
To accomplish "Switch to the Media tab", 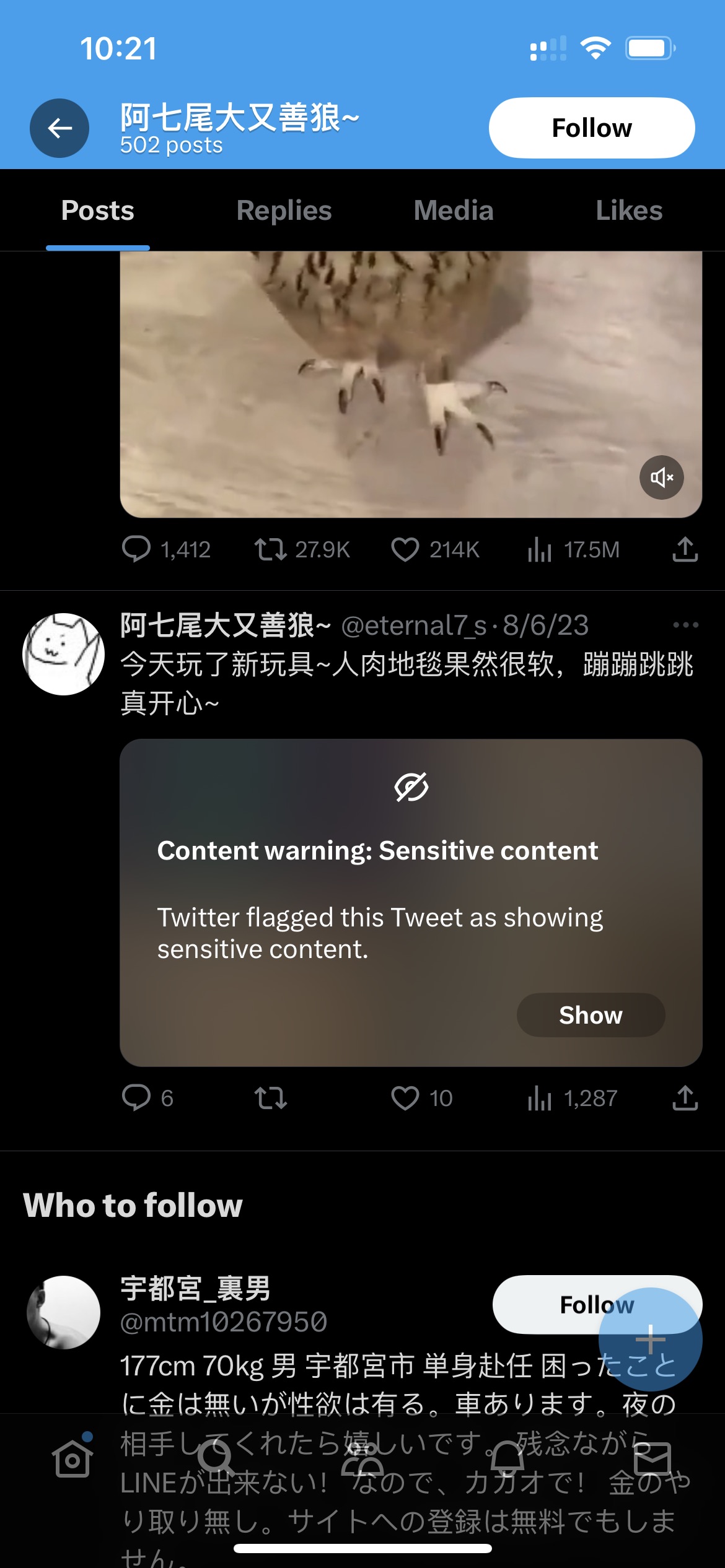I will [x=454, y=211].
